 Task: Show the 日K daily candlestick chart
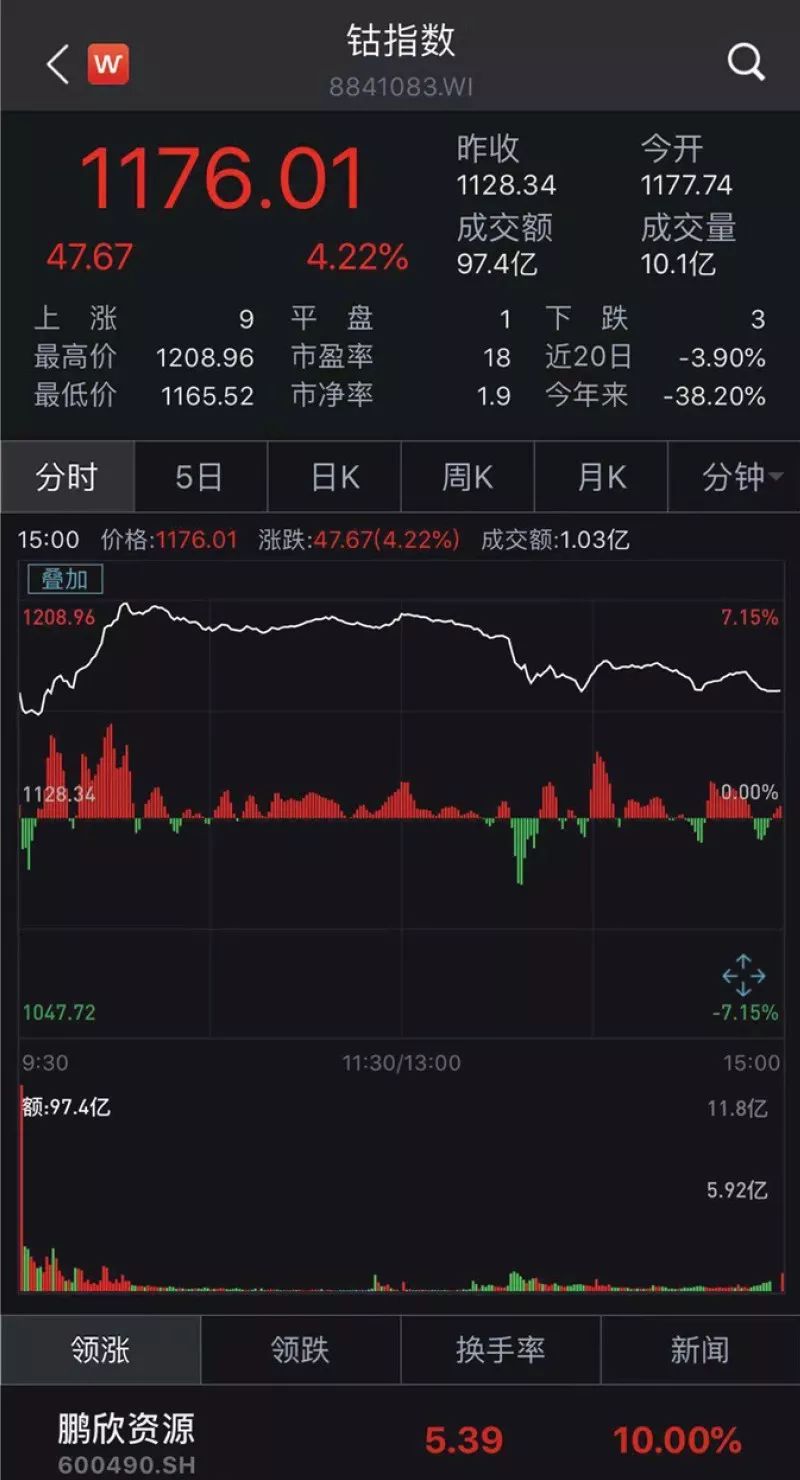coord(334,477)
